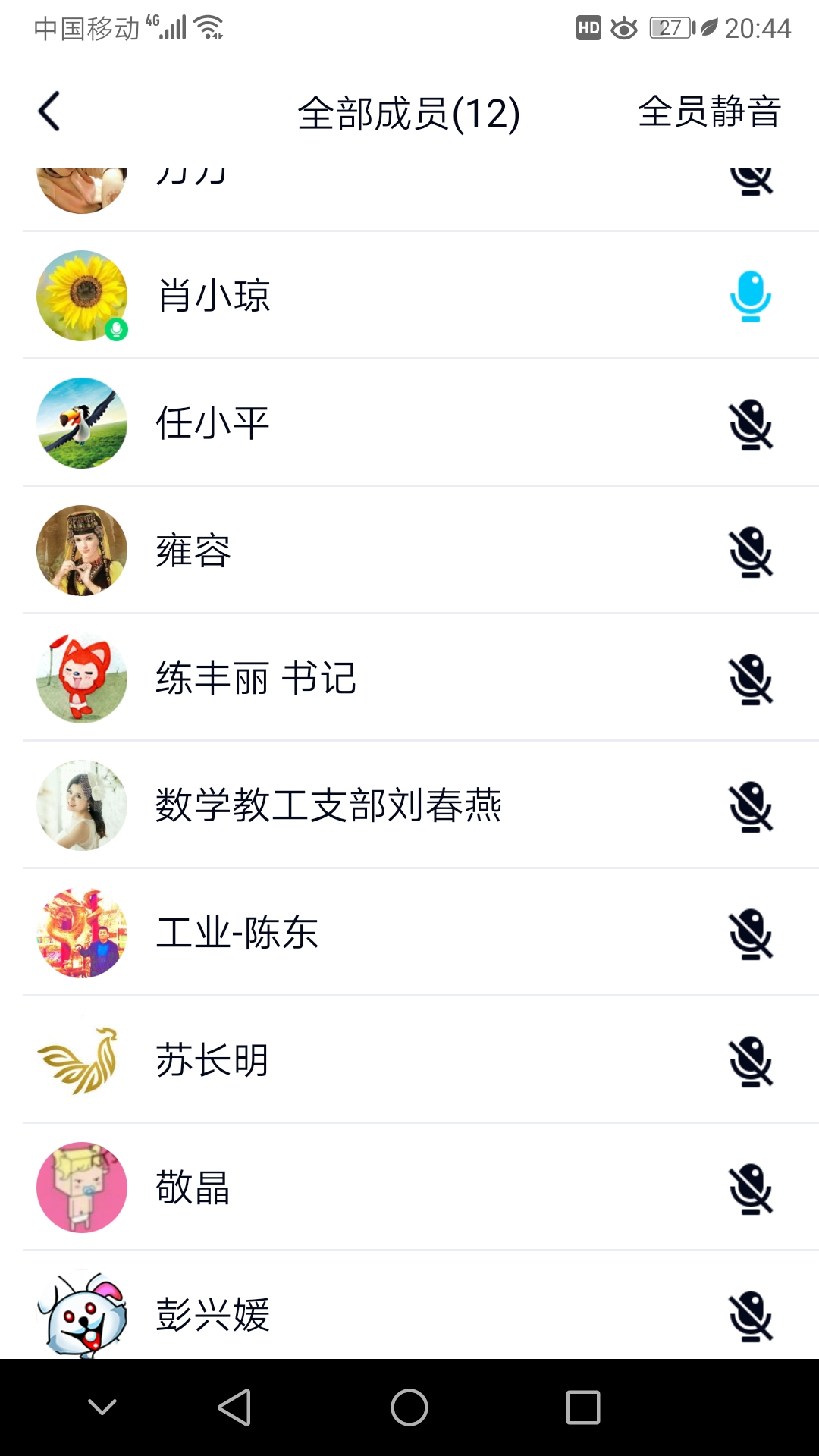This screenshot has height=1456, width=819.
Task: Unmute 练丰丽 书记's microphone
Action: (750, 679)
